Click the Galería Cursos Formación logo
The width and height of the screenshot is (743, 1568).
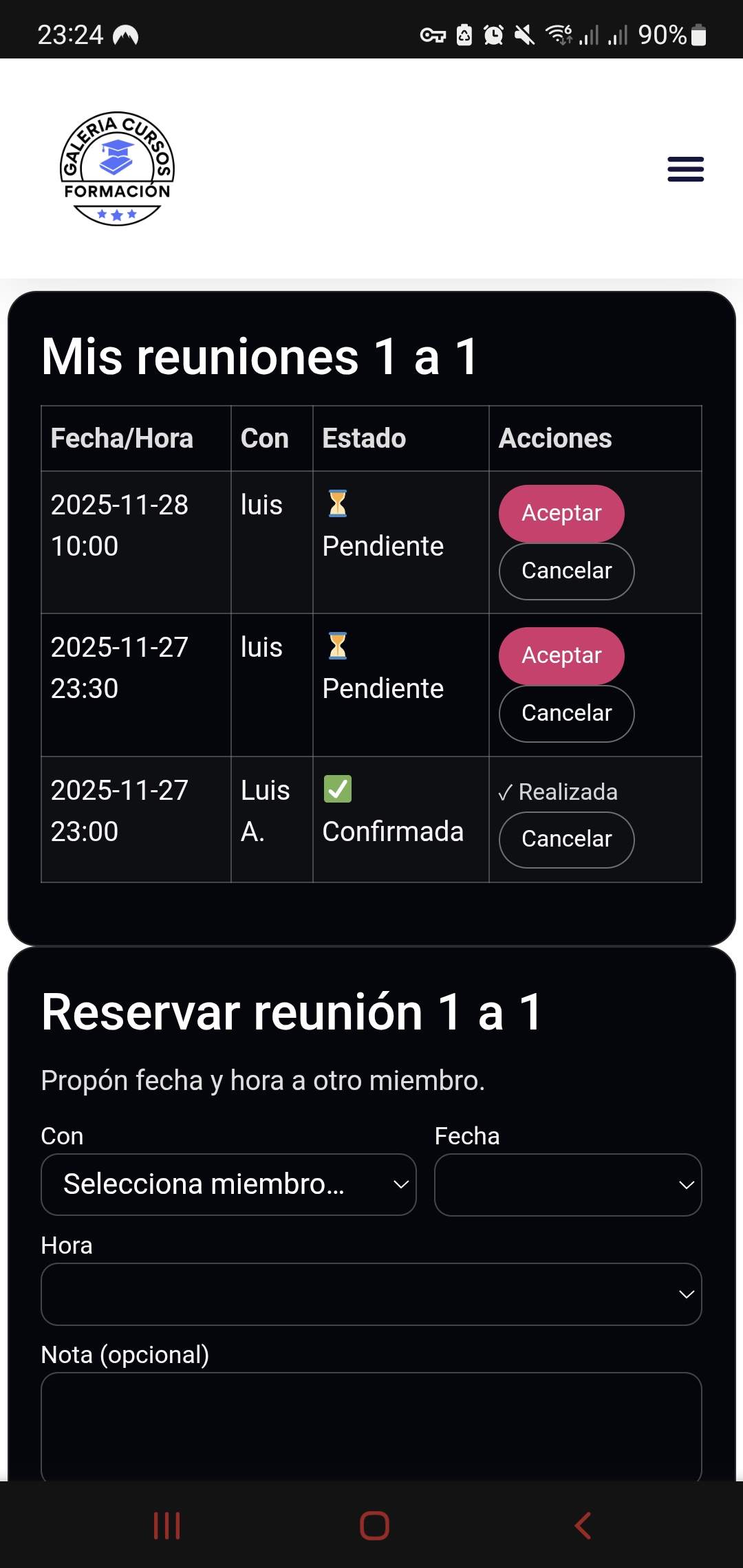[116, 167]
